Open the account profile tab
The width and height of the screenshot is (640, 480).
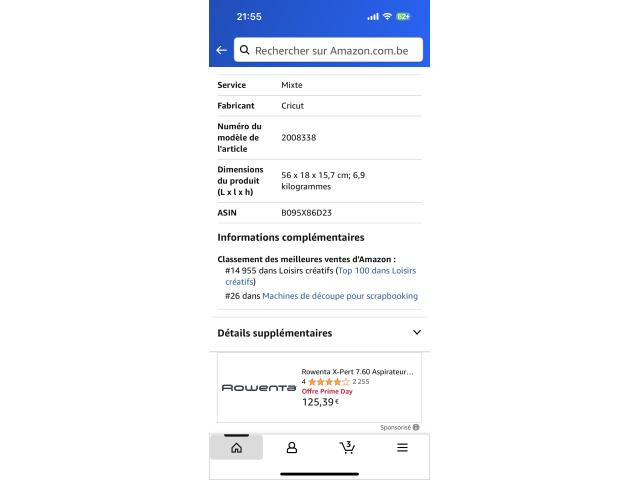tap(292, 448)
